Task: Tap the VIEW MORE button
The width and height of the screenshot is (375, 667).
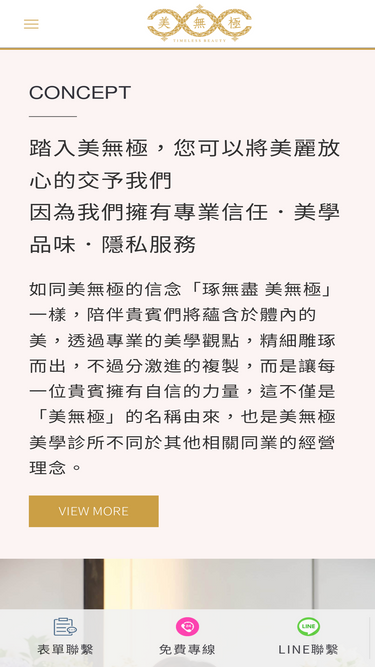Action: (x=94, y=511)
